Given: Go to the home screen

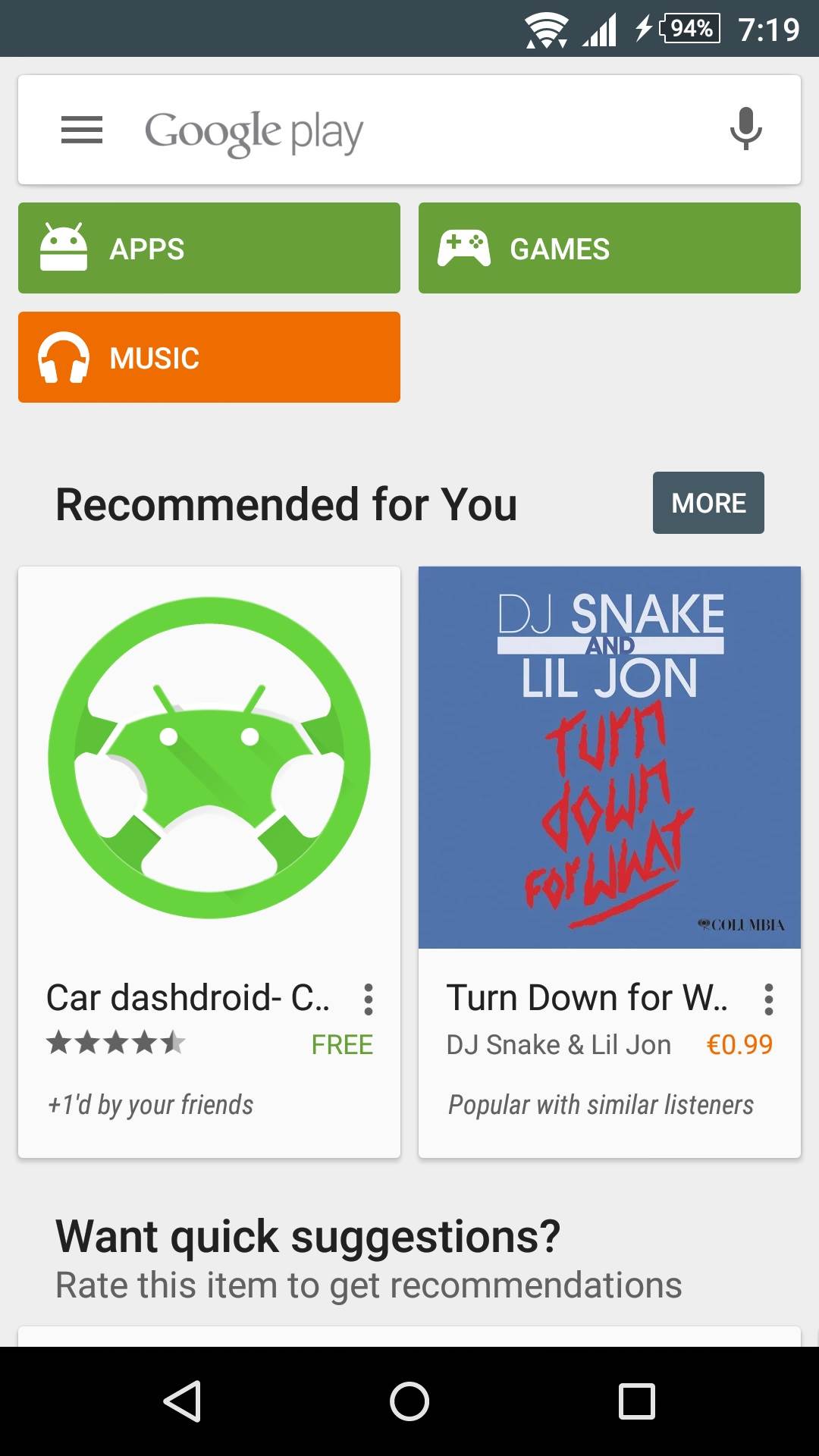Looking at the screenshot, I should point(409,1401).
